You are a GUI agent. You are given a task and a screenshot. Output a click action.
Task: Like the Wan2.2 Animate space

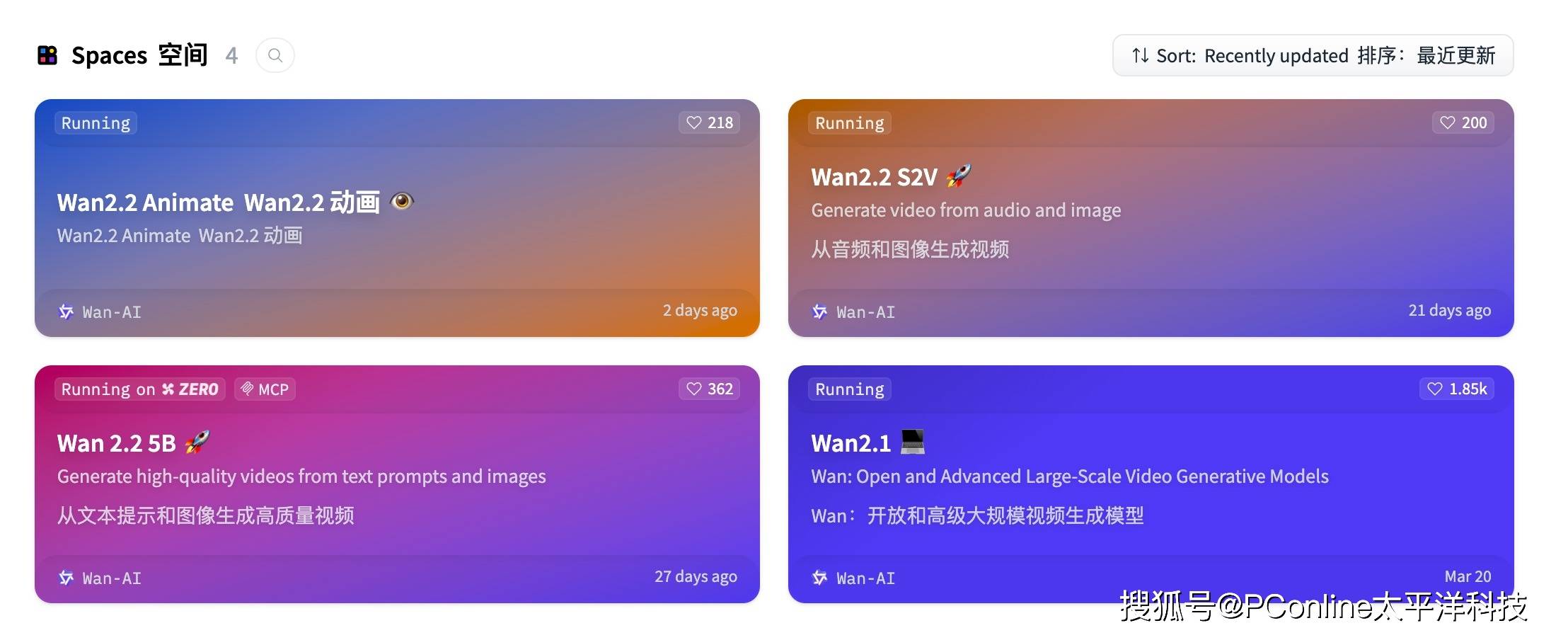click(x=710, y=122)
